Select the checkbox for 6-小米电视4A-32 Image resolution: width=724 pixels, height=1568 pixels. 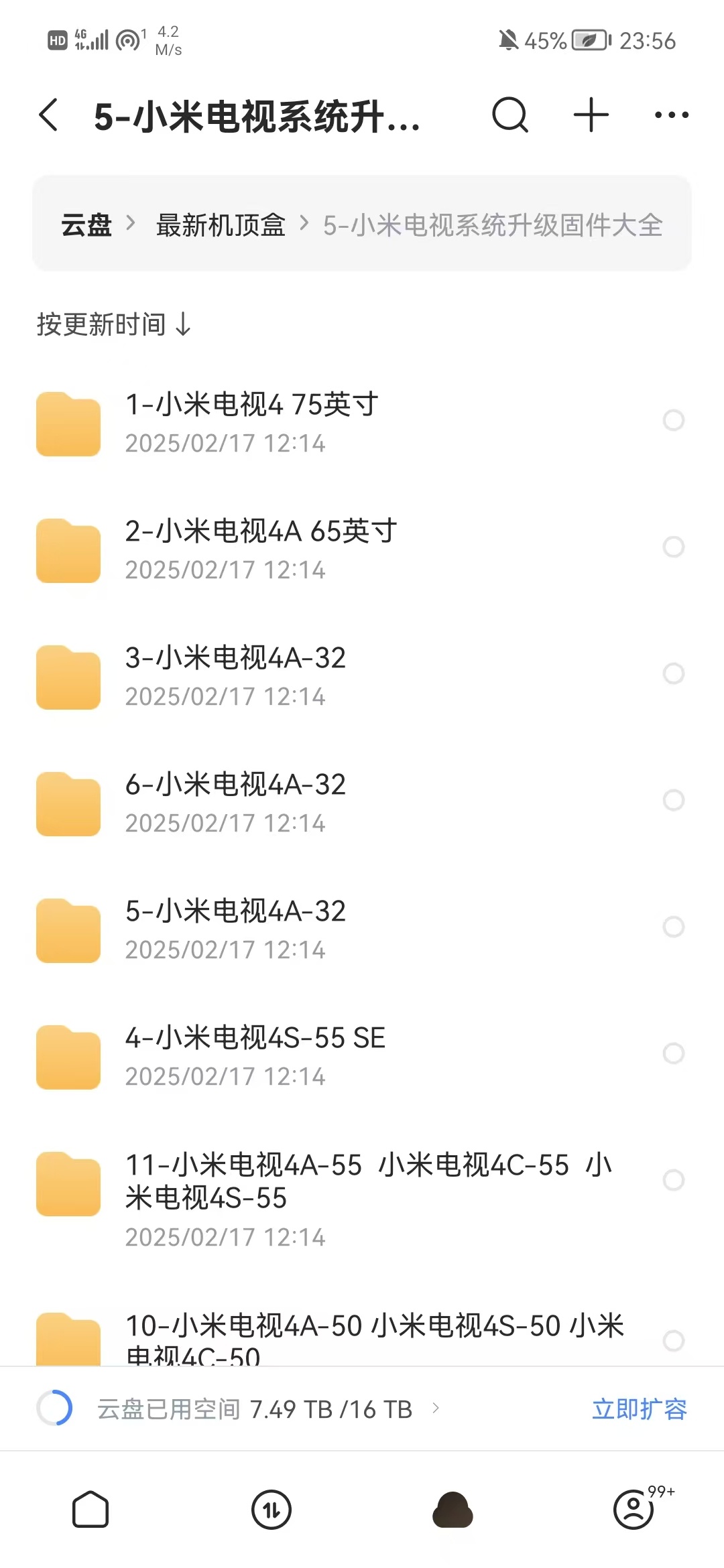(x=673, y=800)
